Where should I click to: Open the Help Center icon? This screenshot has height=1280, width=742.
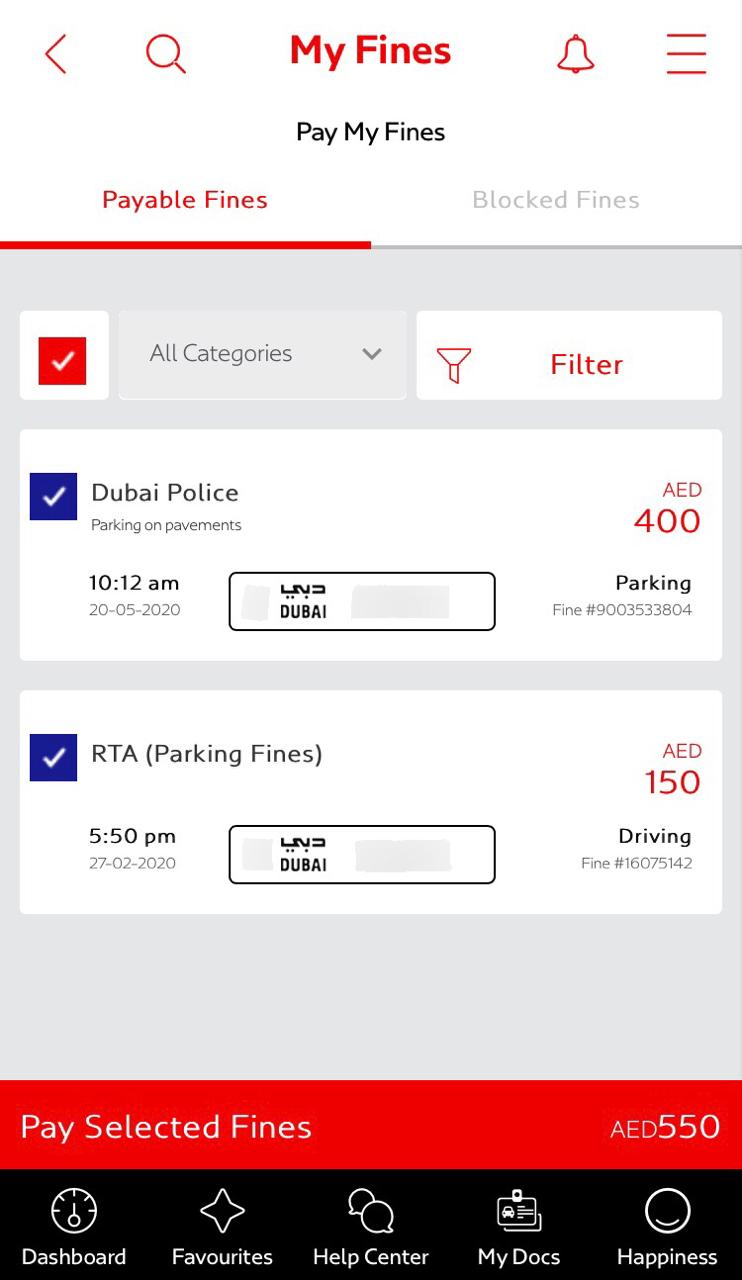[x=370, y=1212]
